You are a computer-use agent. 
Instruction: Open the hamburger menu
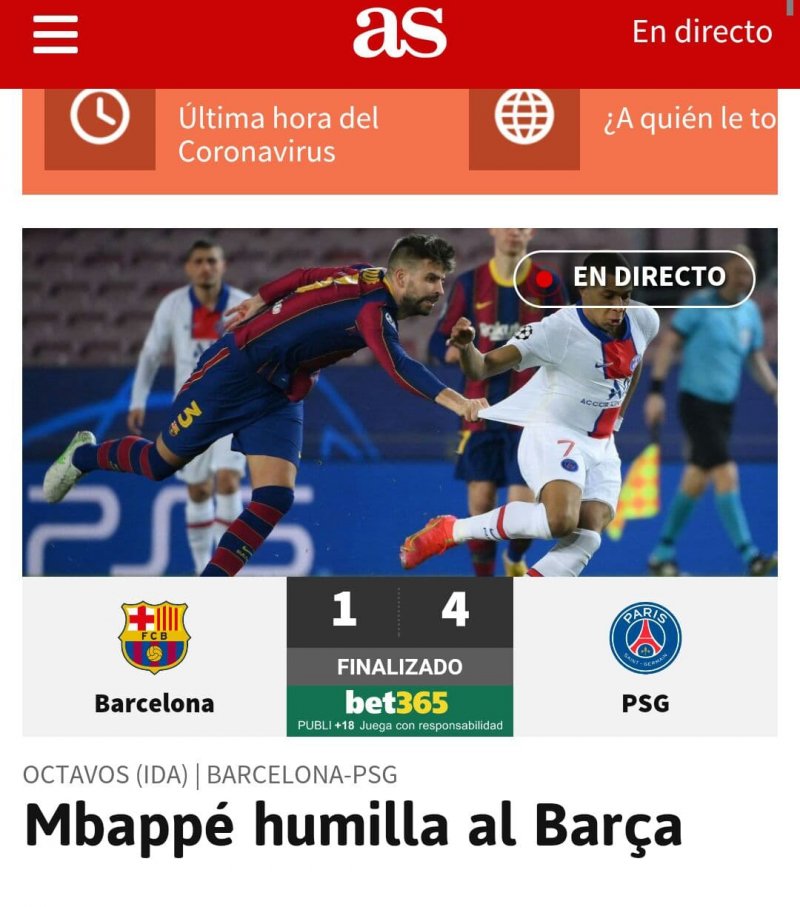tap(55, 34)
